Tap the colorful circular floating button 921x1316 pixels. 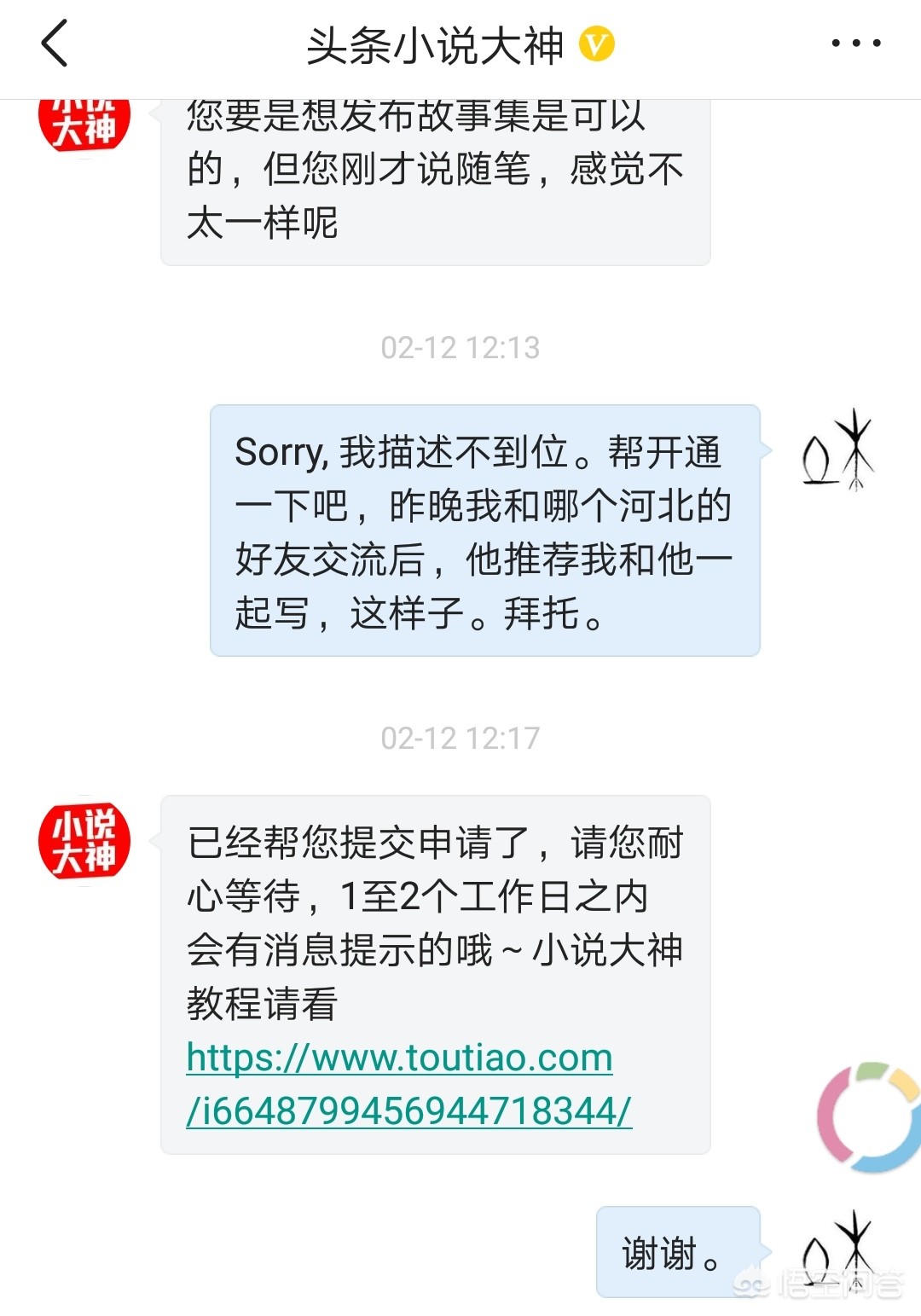tap(870, 1116)
